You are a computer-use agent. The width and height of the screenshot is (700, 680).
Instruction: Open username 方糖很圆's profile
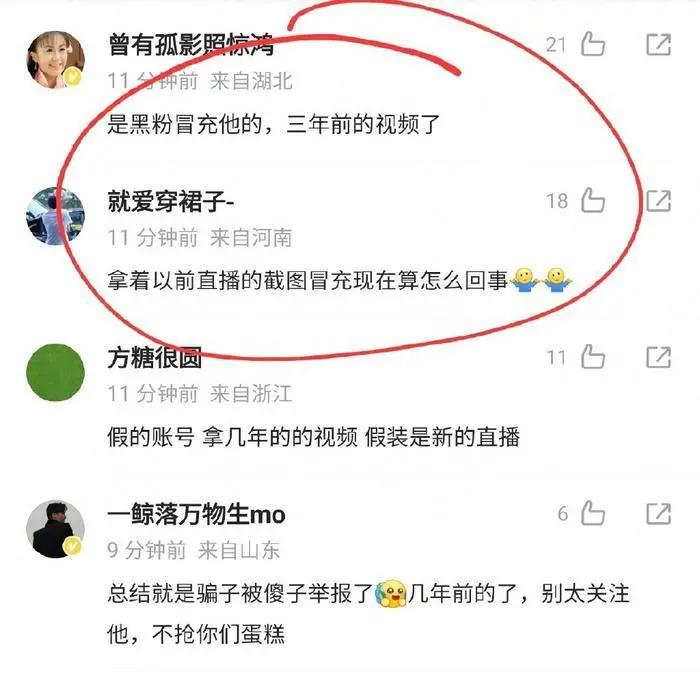coord(155,358)
